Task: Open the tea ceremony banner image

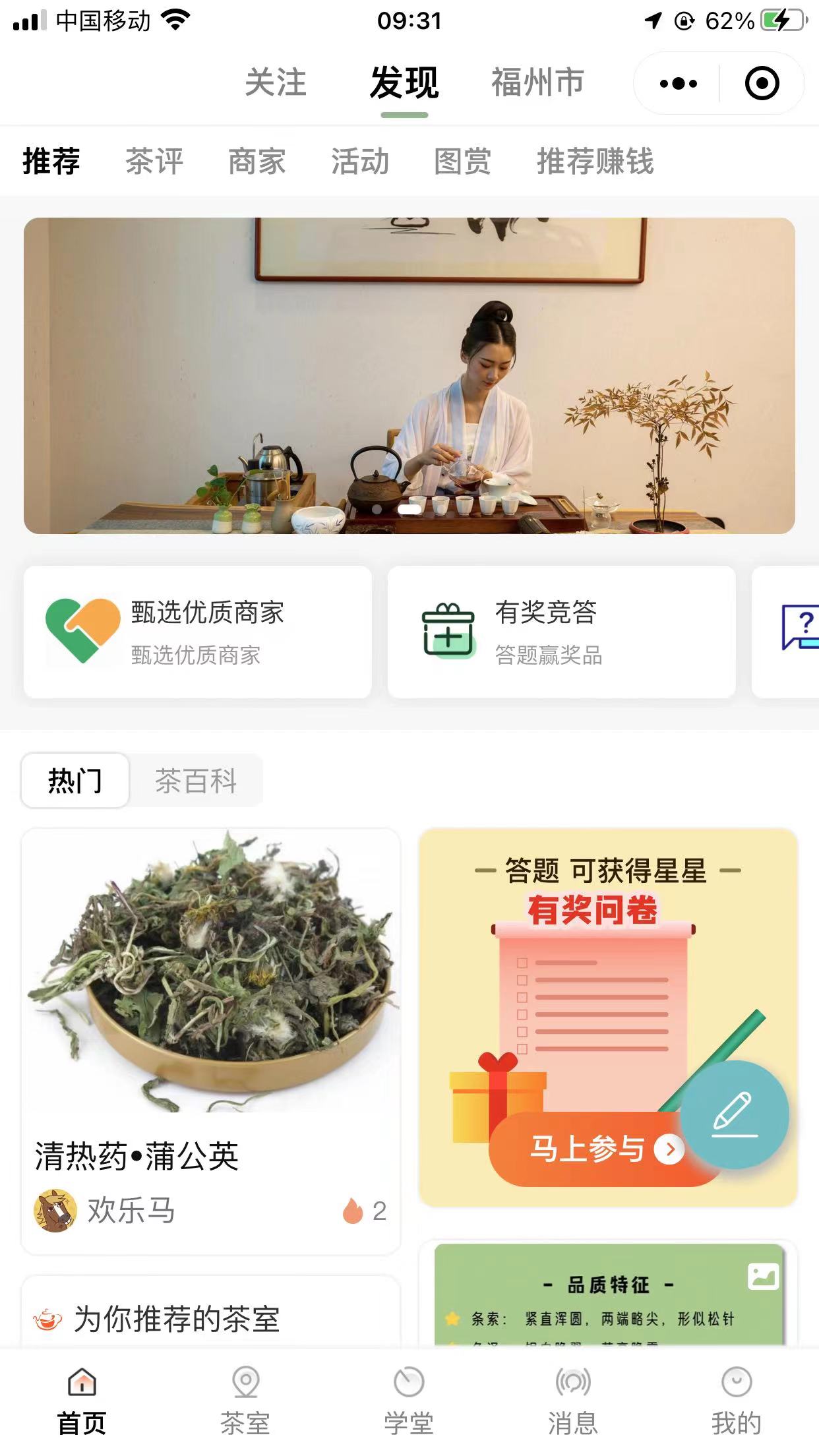Action: (409, 376)
